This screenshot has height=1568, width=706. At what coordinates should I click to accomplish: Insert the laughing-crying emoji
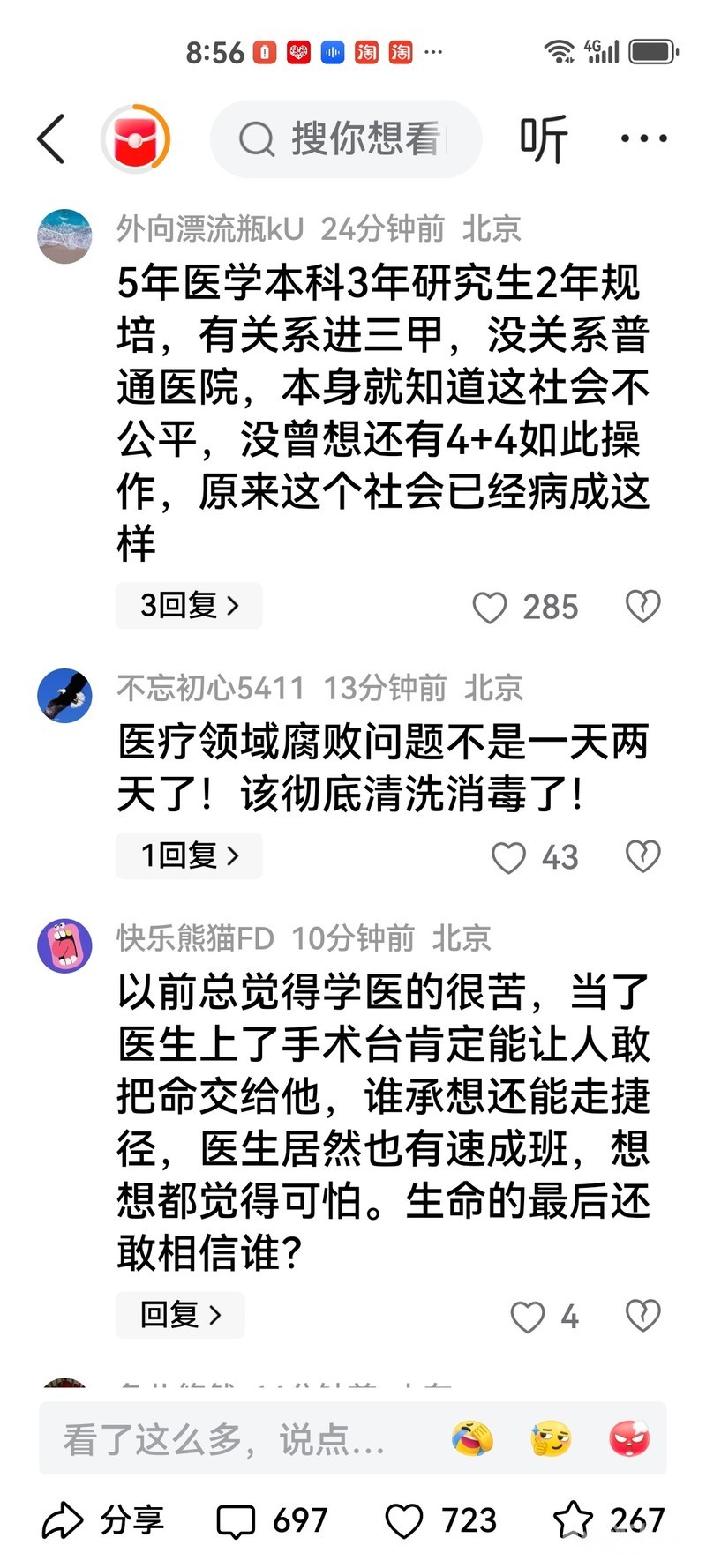click(472, 1439)
